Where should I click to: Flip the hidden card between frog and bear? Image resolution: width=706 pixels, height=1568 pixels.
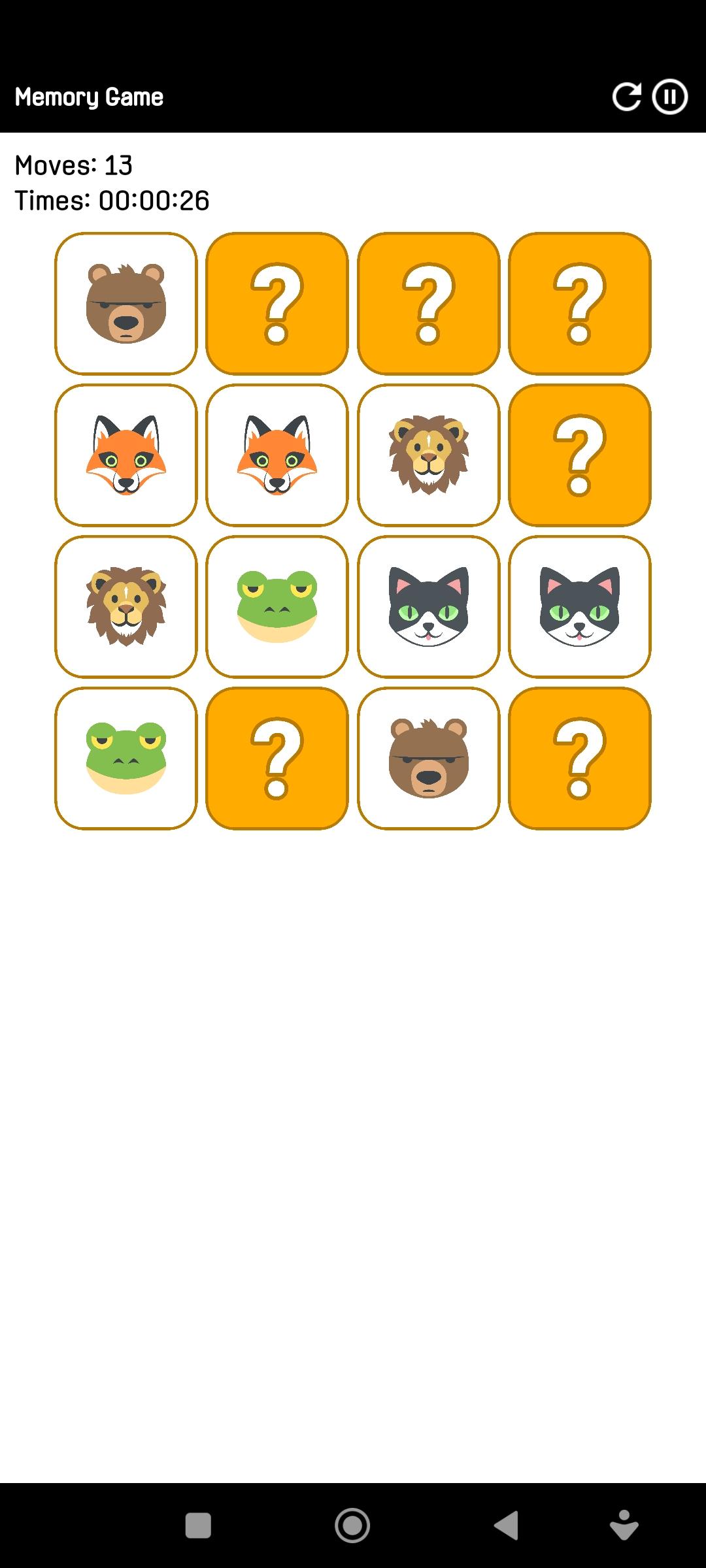pyautogui.click(x=277, y=759)
